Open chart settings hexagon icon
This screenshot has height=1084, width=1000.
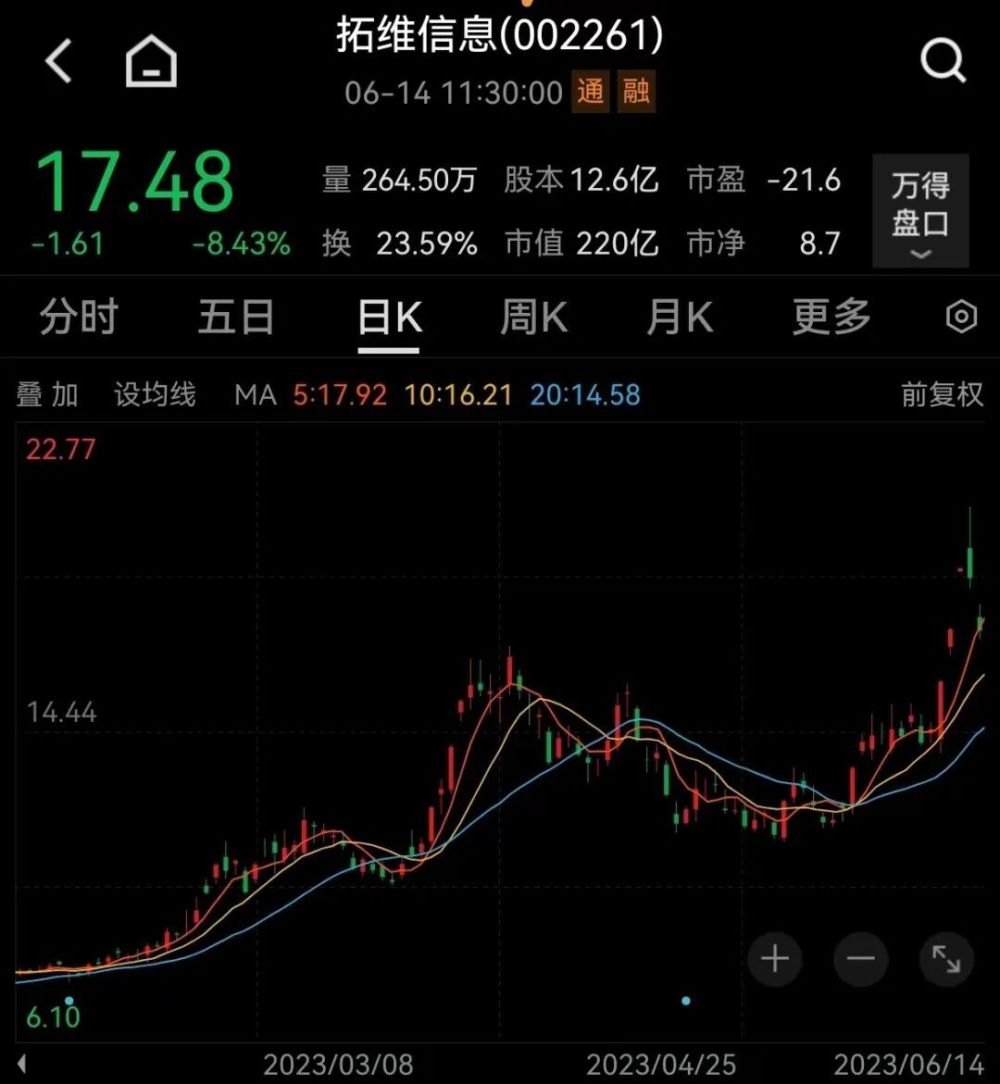(x=961, y=317)
